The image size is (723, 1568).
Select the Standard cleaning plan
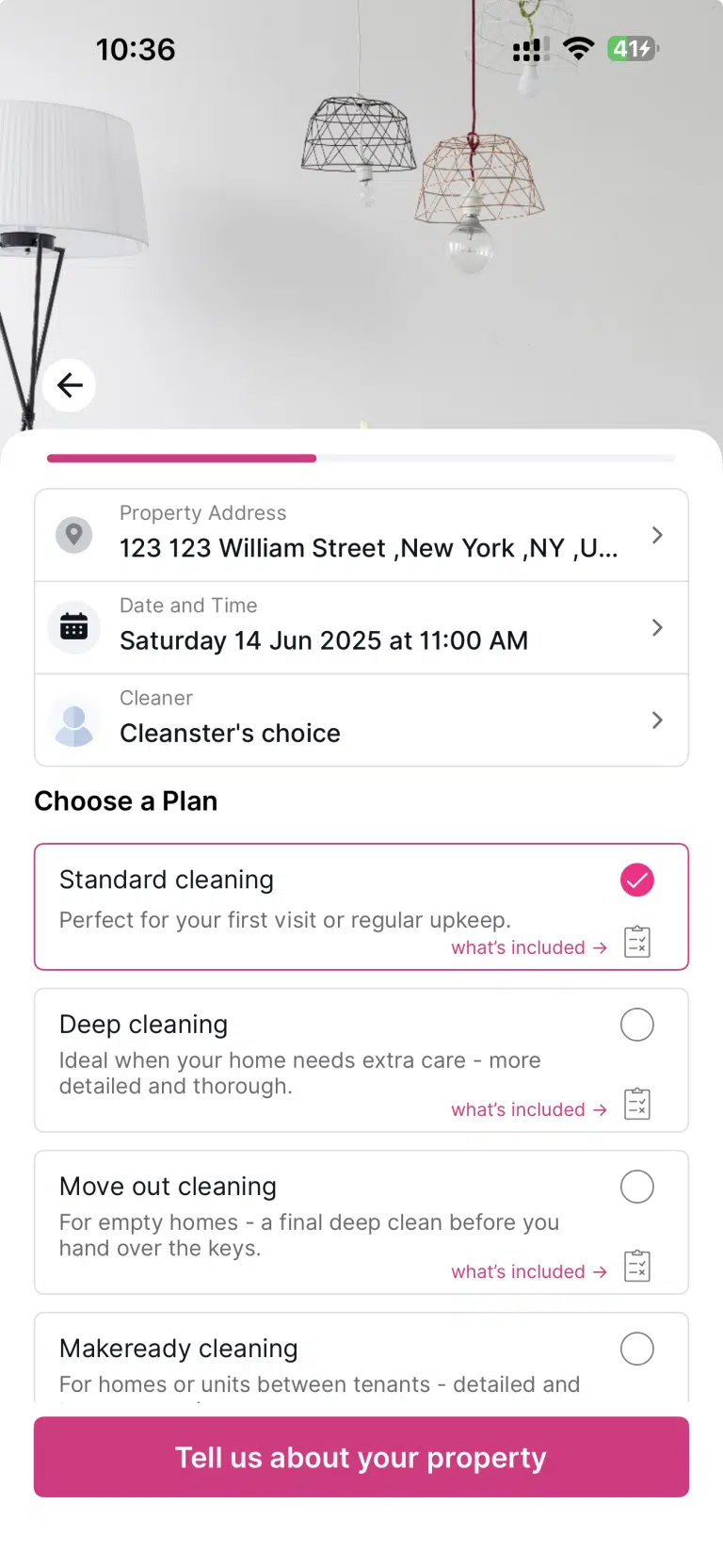point(636,880)
